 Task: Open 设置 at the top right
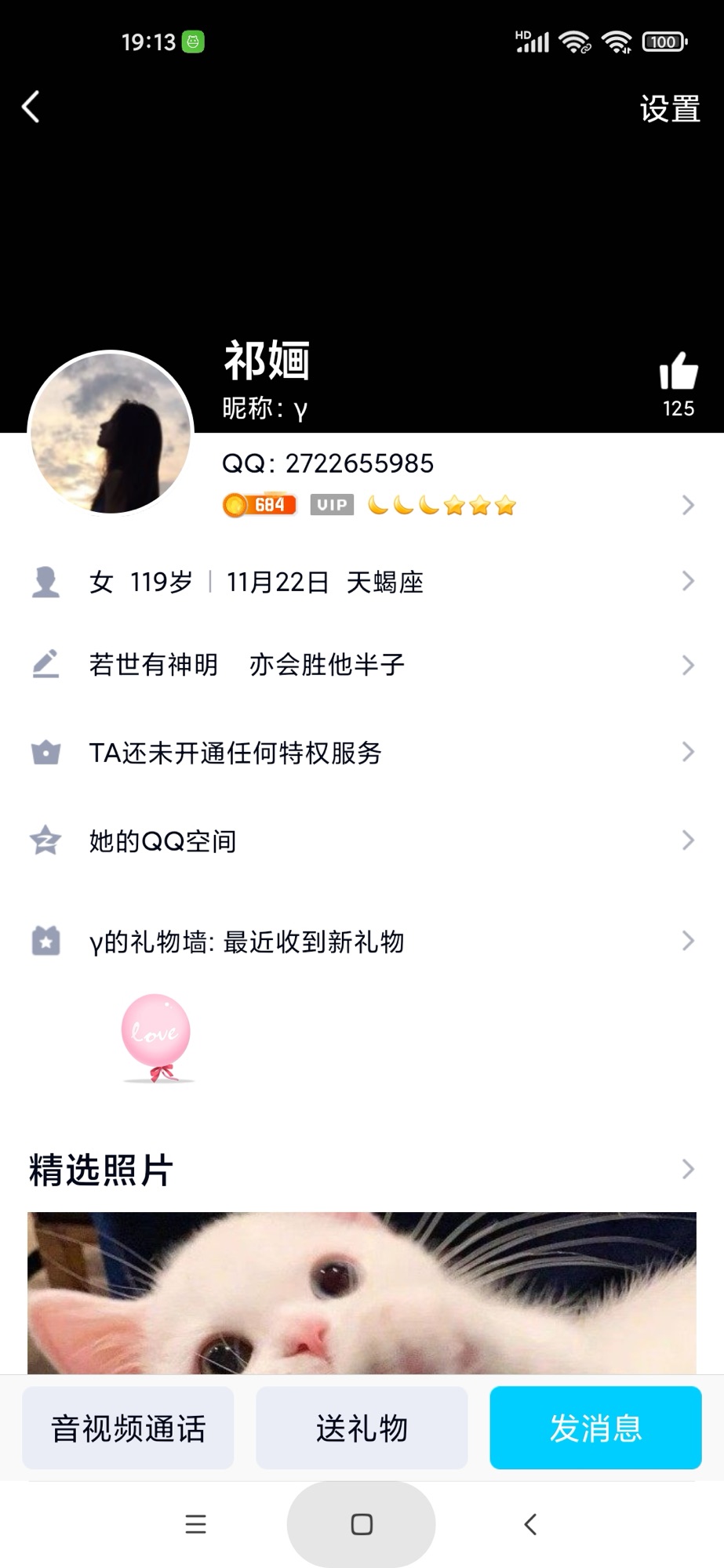pyautogui.click(x=669, y=109)
